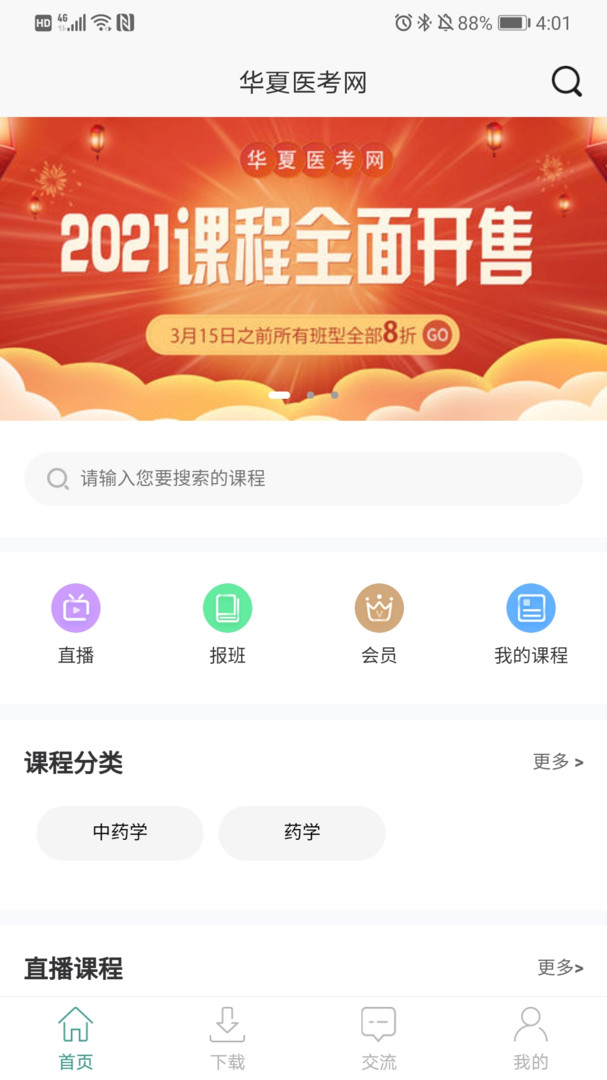Screen dimensions: 607x1080
Task: Open the search icon in the top bar
Action: pos(566,82)
